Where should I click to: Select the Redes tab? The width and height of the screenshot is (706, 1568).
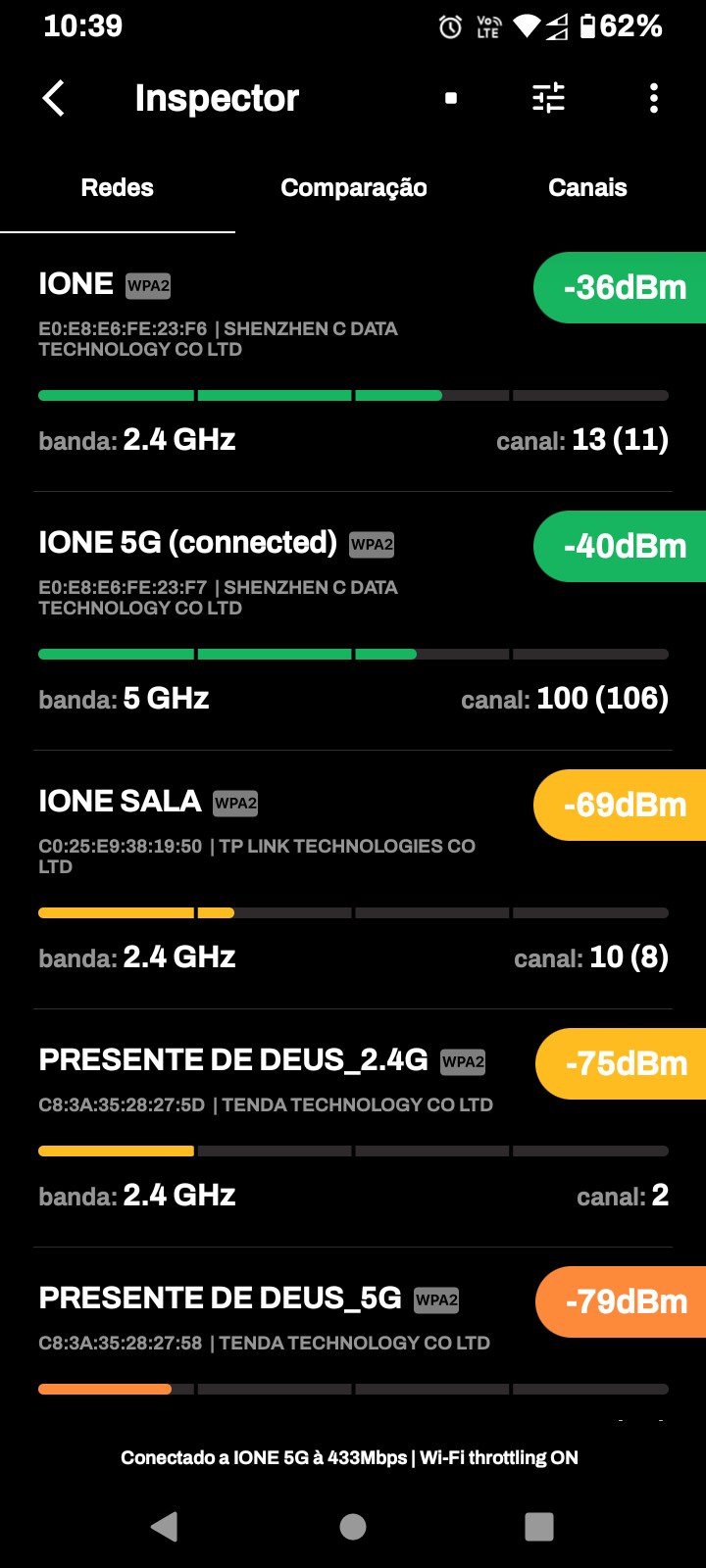click(x=118, y=188)
